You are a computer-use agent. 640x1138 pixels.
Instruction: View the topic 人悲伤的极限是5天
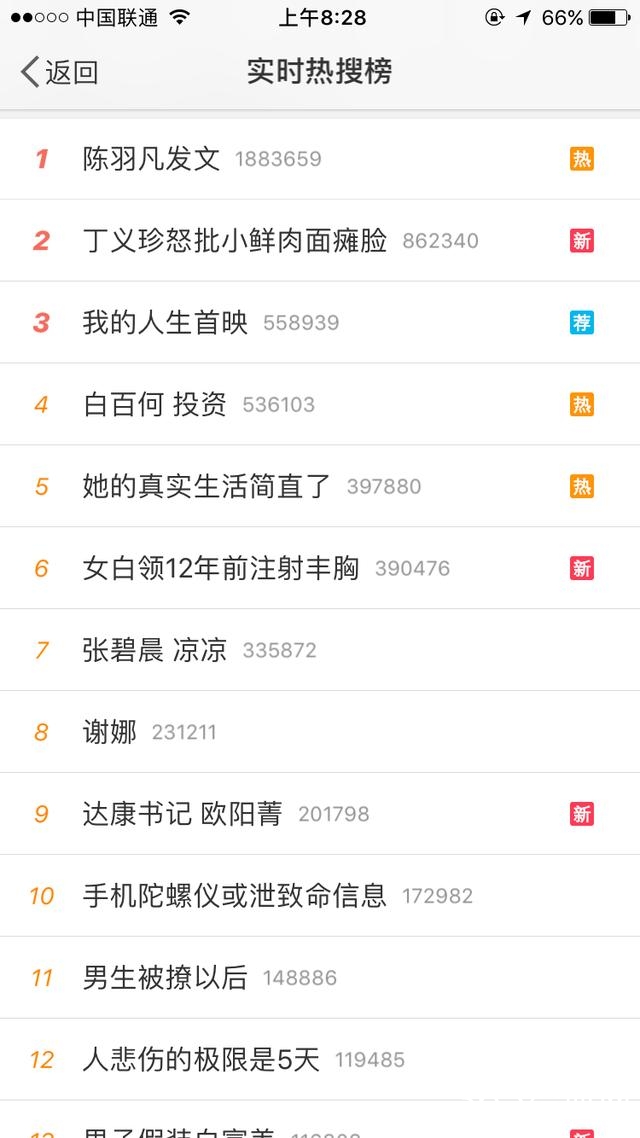pos(202,1061)
